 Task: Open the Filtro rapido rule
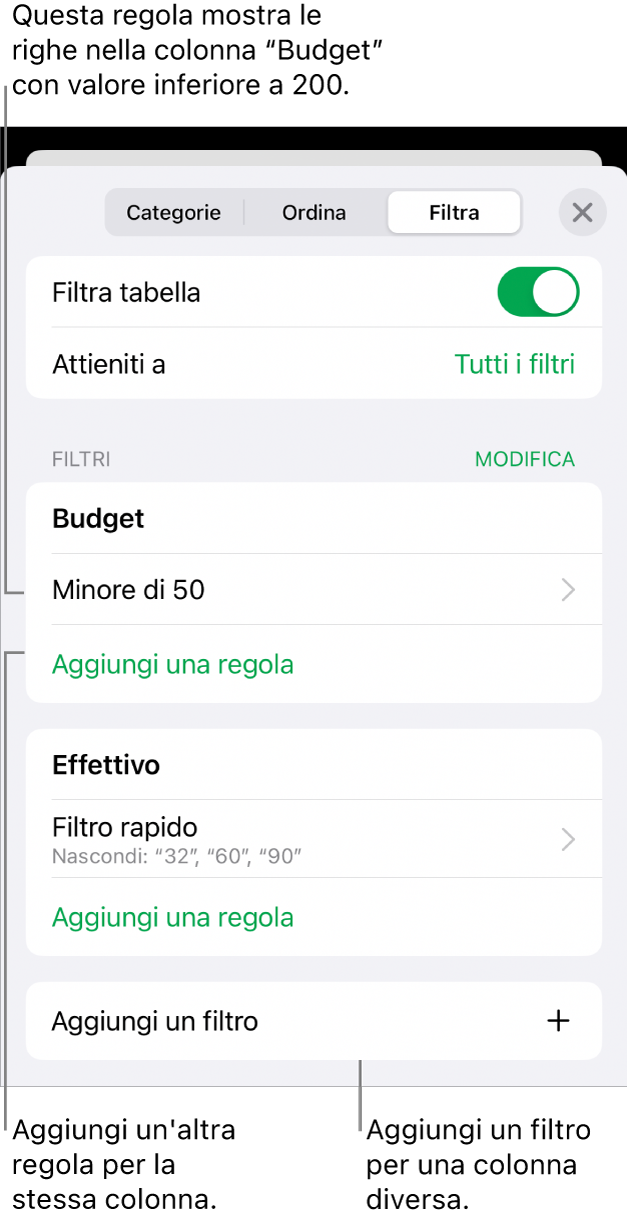[x=314, y=838]
